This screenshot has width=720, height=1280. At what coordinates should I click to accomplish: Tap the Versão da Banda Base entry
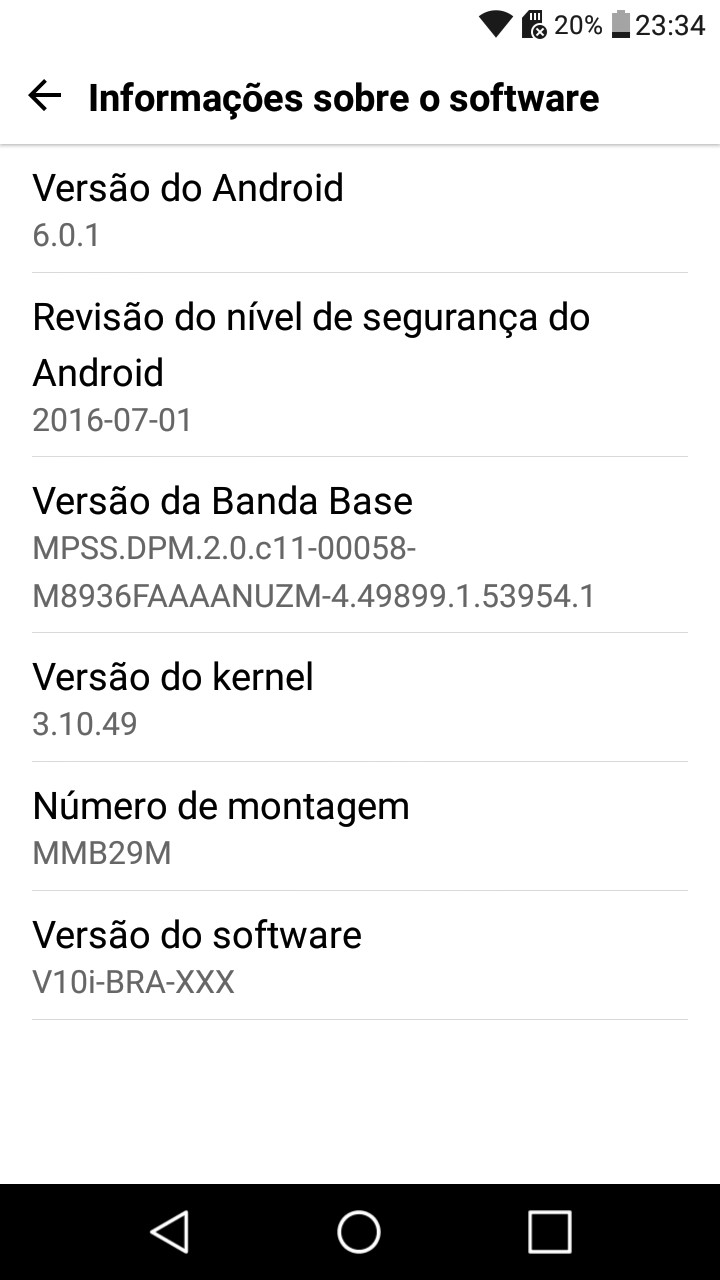coord(360,546)
